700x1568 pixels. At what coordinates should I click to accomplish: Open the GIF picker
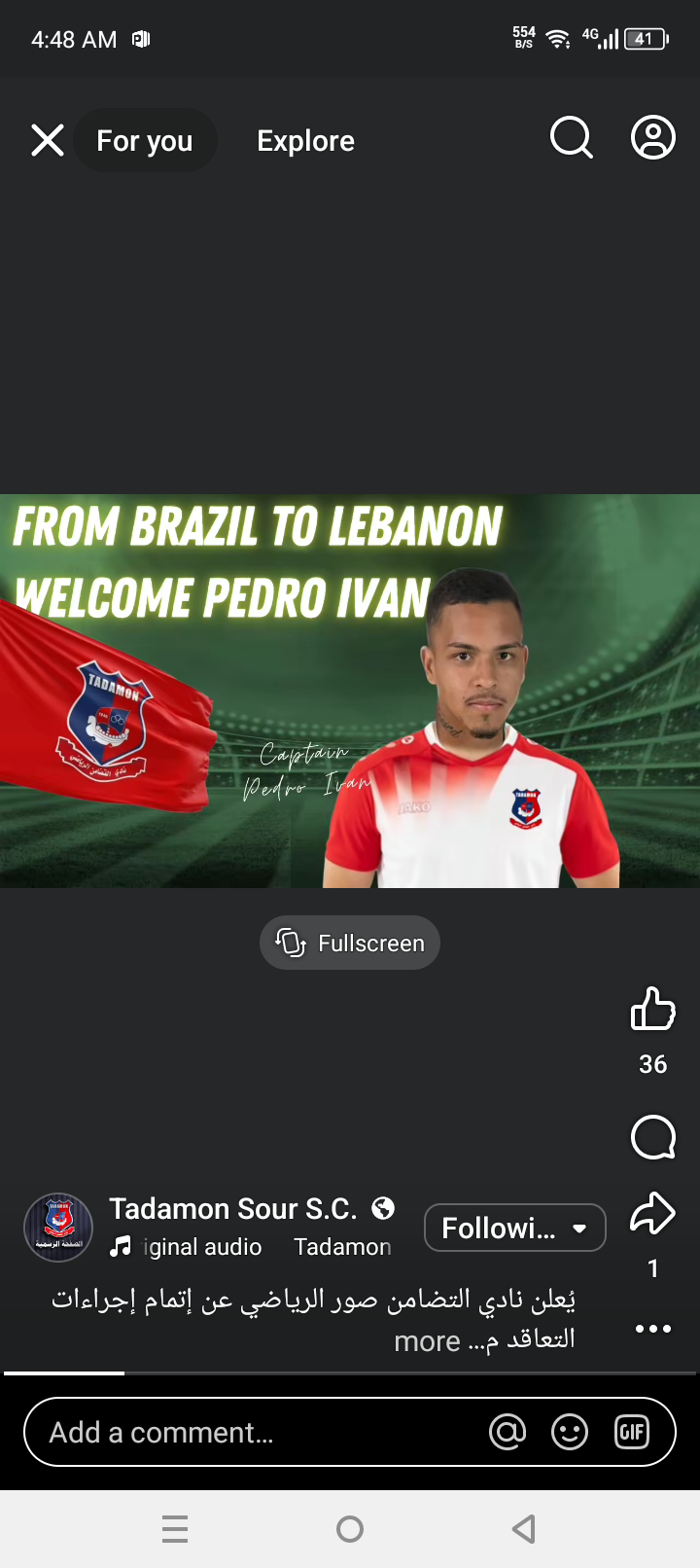[632, 1432]
